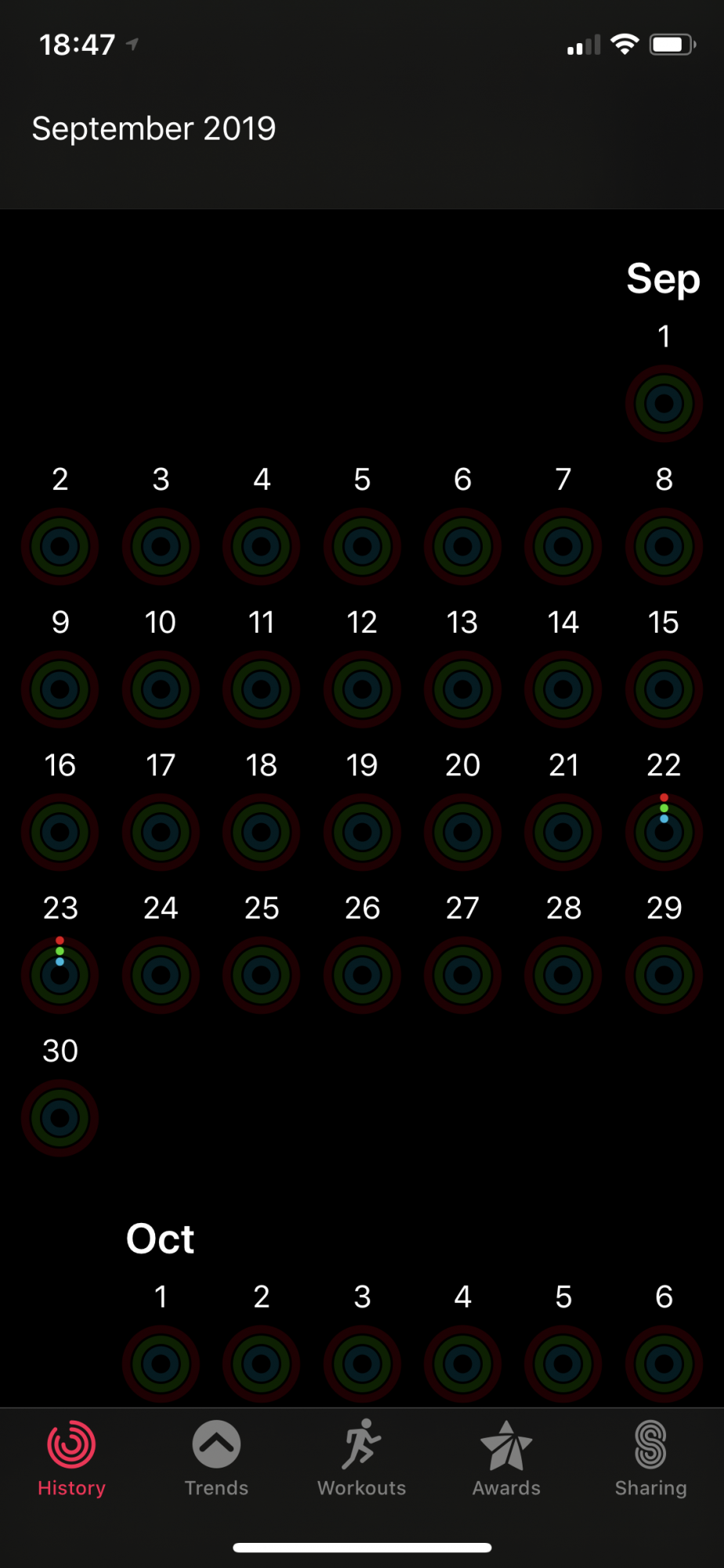Open September 5 activity summary
Viewport: 724px width, 1568px height.
(362, 546)
